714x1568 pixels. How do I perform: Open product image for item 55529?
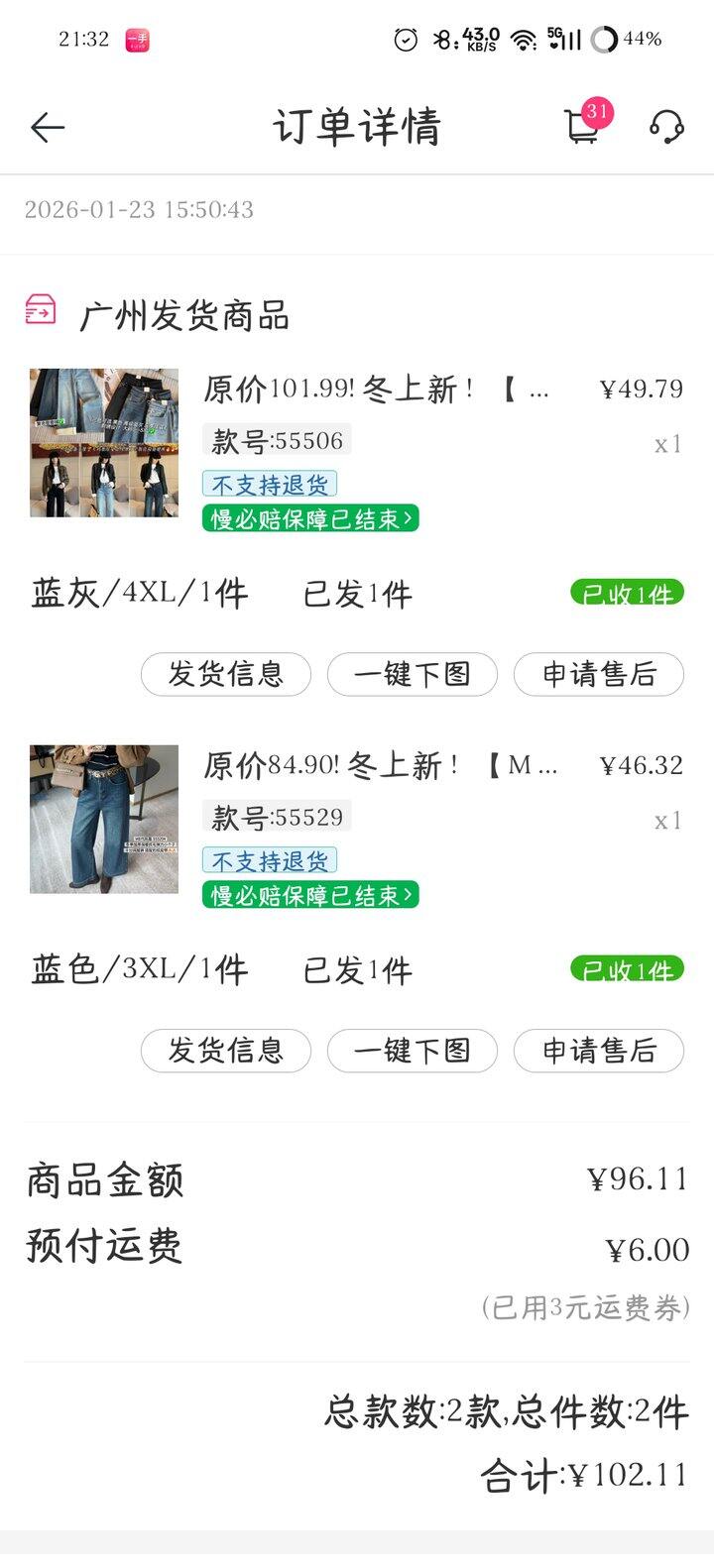tap(104, 820)
